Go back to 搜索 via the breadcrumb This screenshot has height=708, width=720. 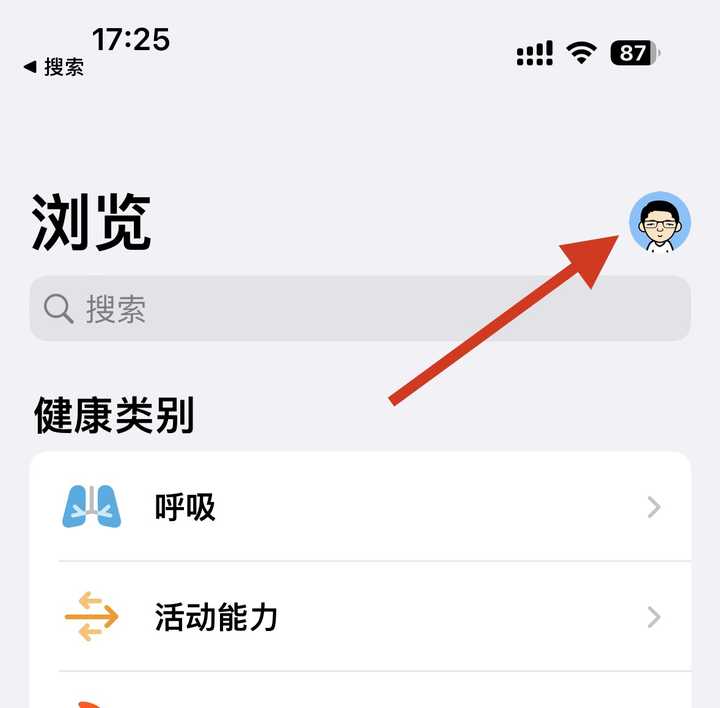click(54, 67)
